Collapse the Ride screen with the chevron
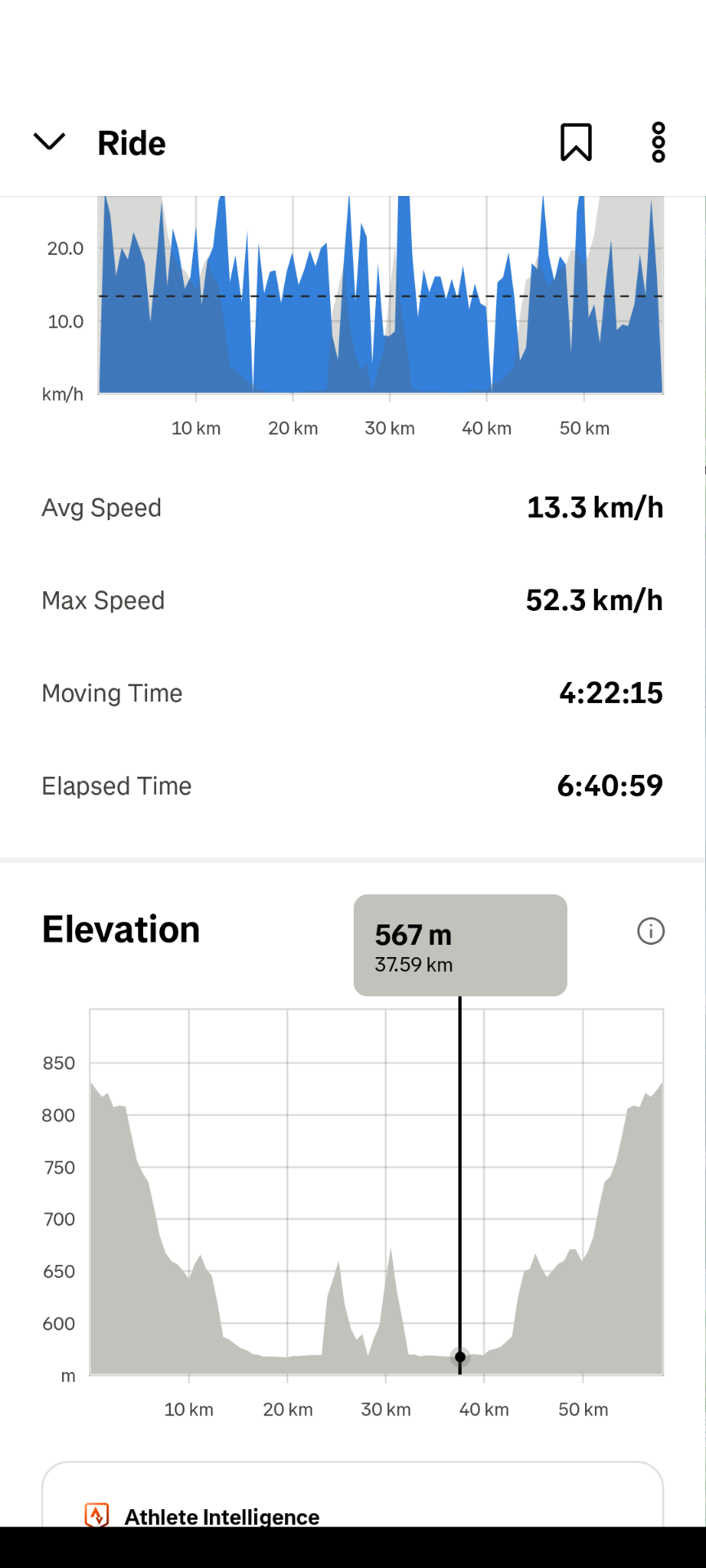Image resolution: width=706 pixels, height=1568 pixels. 49,142
